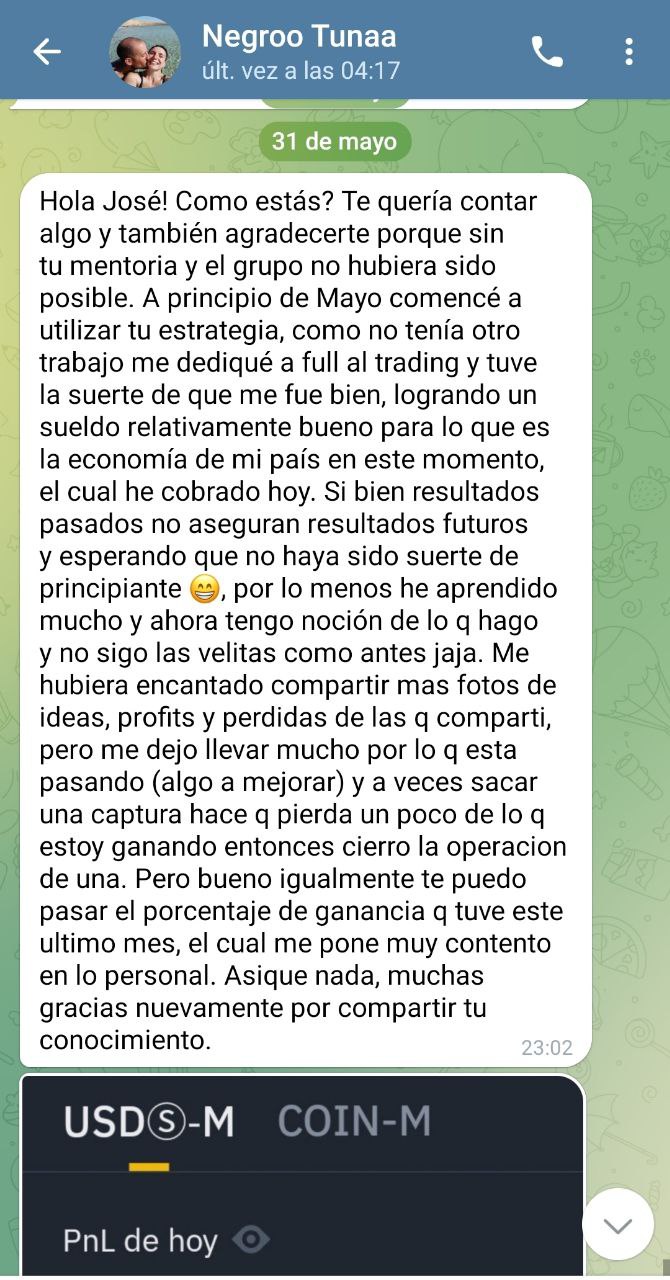Open the overflow menu
This screenshot has height=1280, width=670.
(629, 52)
